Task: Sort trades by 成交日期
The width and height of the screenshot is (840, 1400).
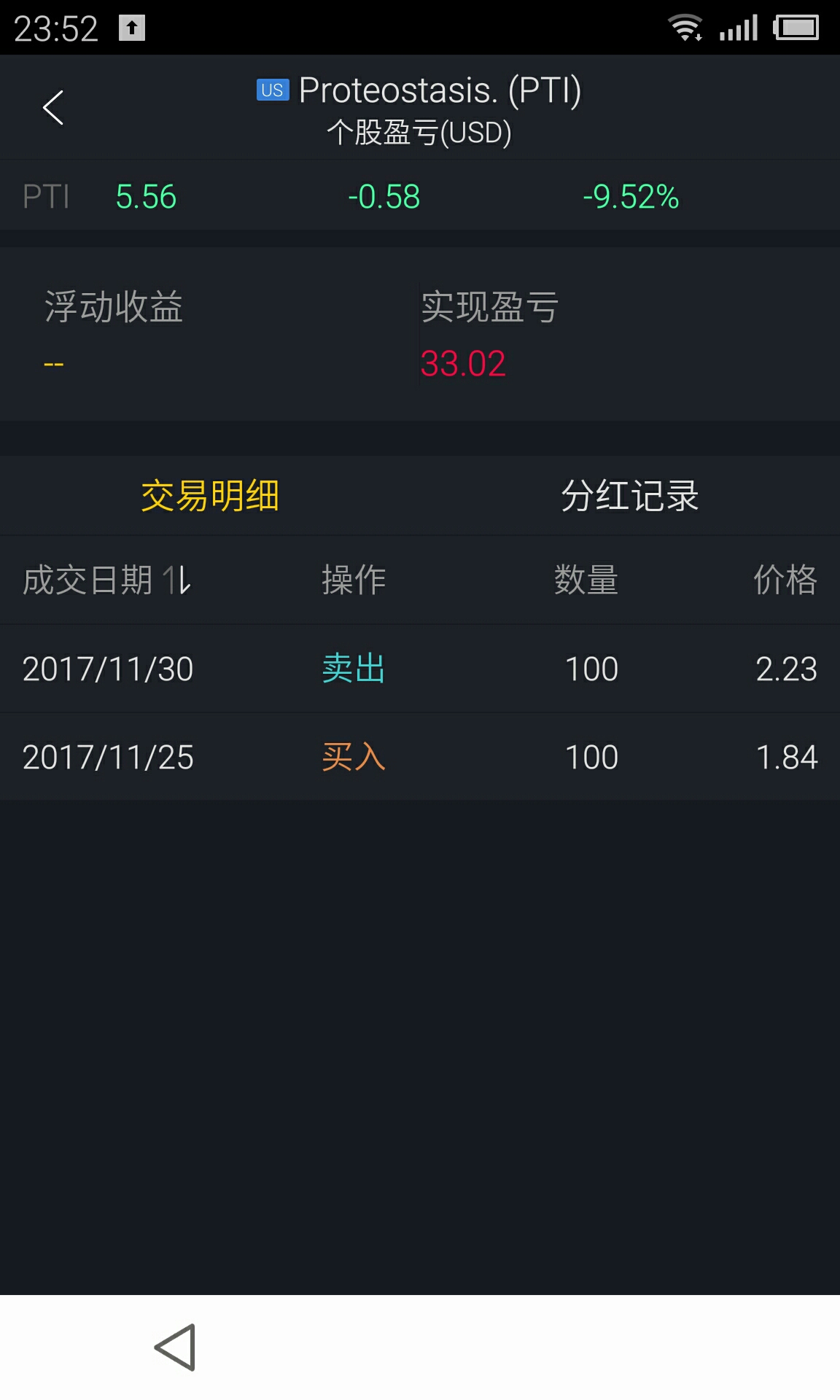Action: (x=106, y=580)
